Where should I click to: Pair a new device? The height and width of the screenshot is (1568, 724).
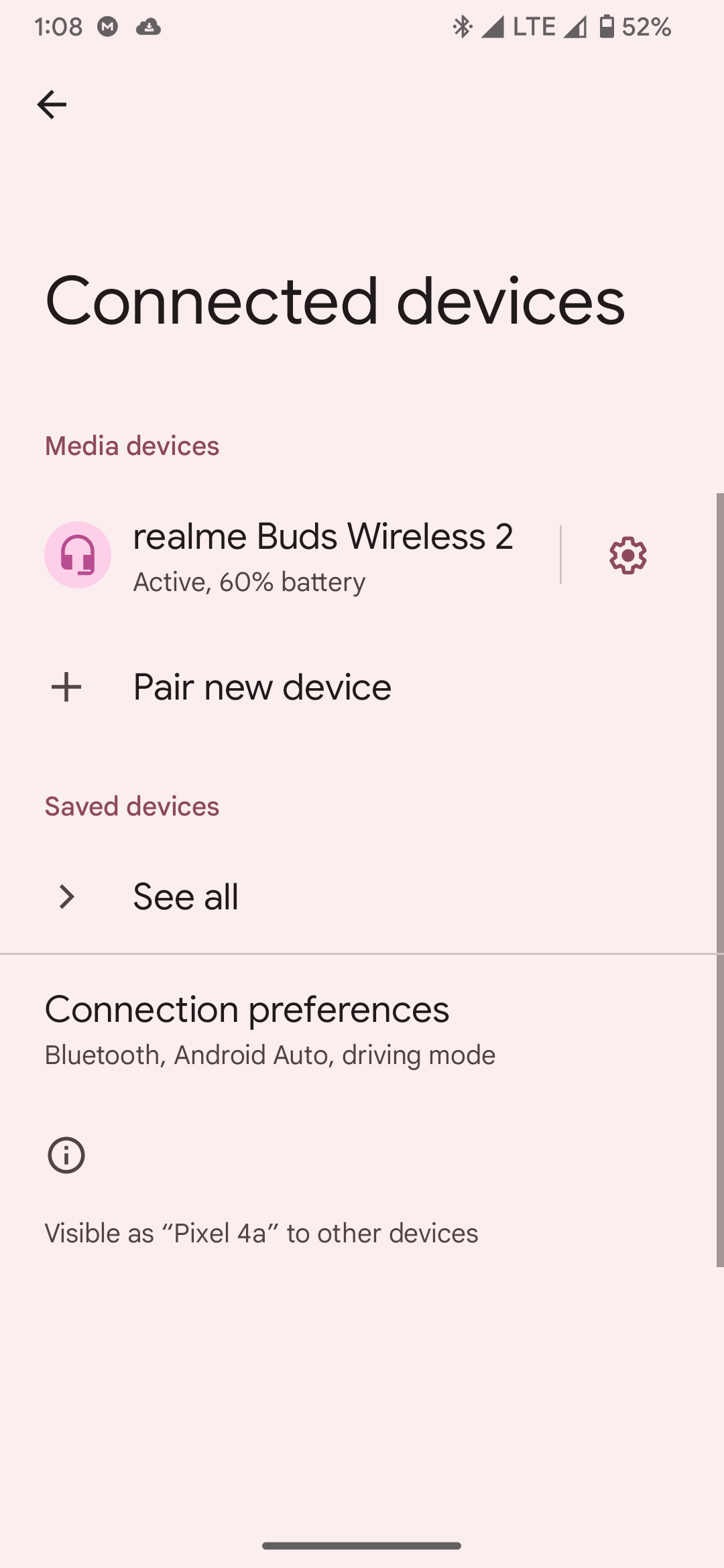click(x=261, y=688)
